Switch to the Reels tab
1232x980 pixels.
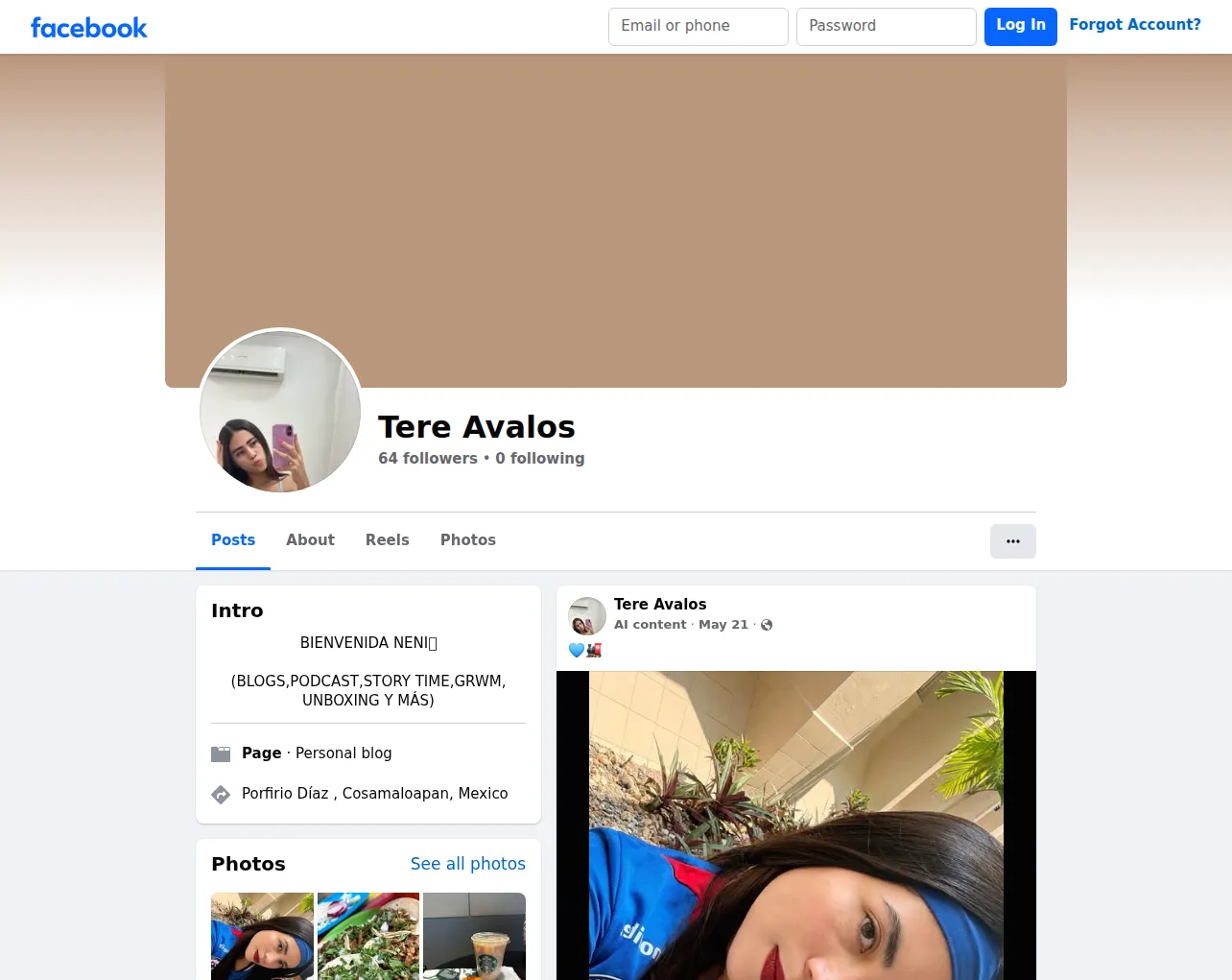387,540
